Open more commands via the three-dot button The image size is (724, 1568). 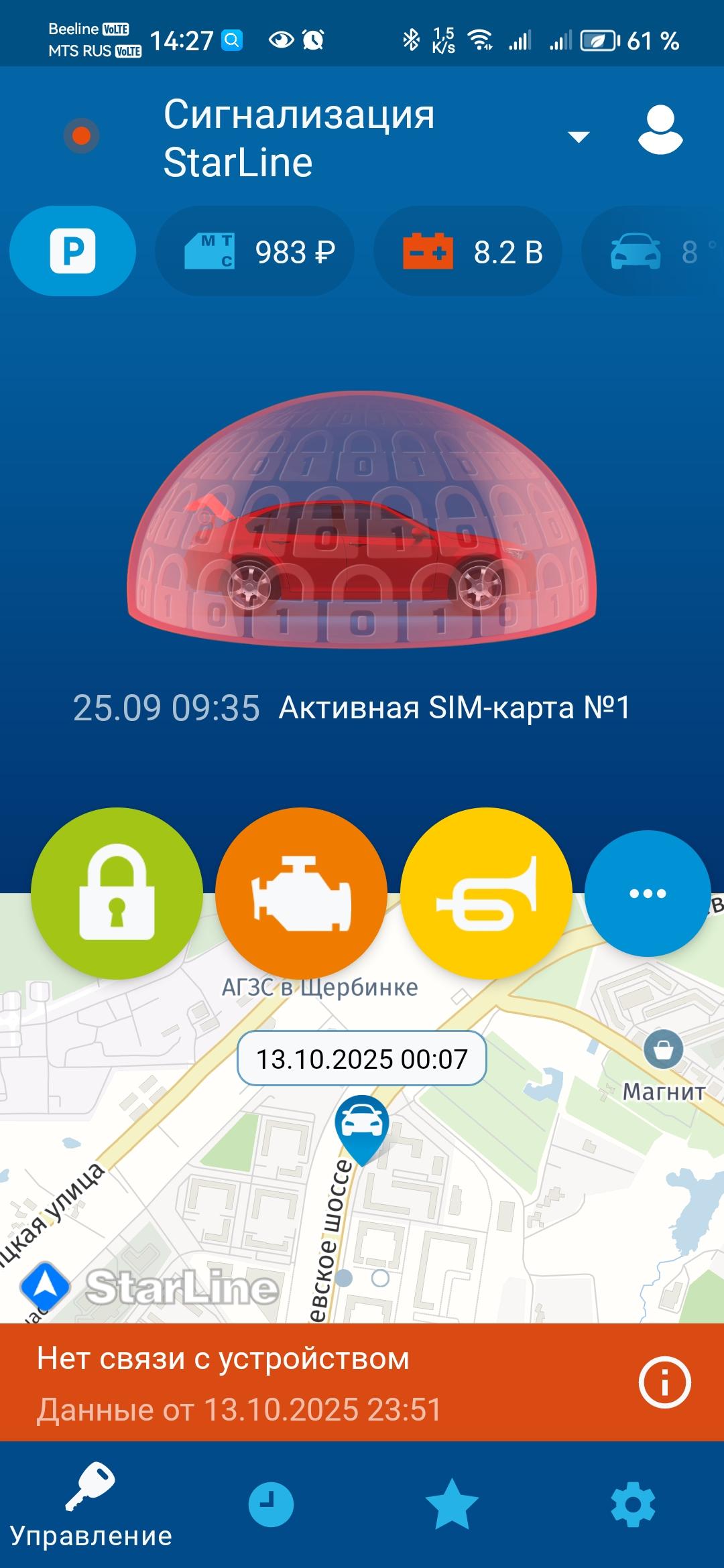(647, 893)
